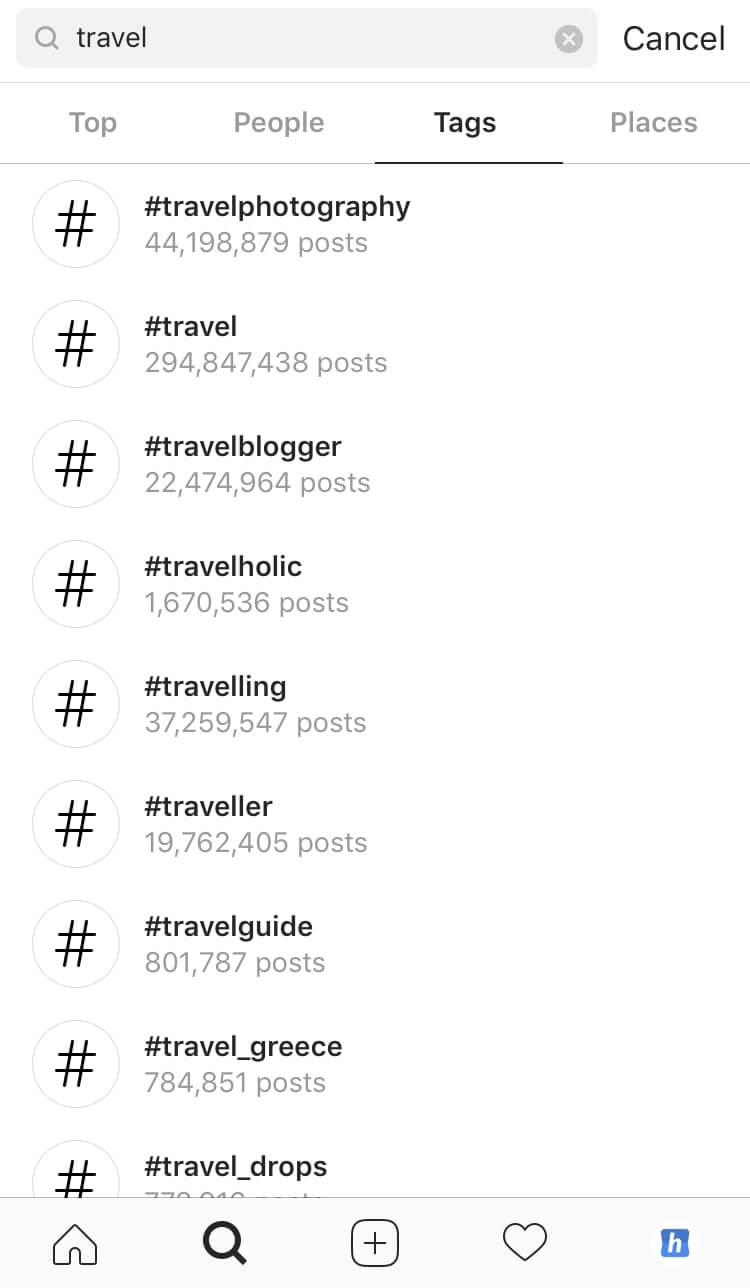Tap the search field containing travel
Image resolution: width=750 pixels, height=1288 pixels.
(x=300, y=38)
